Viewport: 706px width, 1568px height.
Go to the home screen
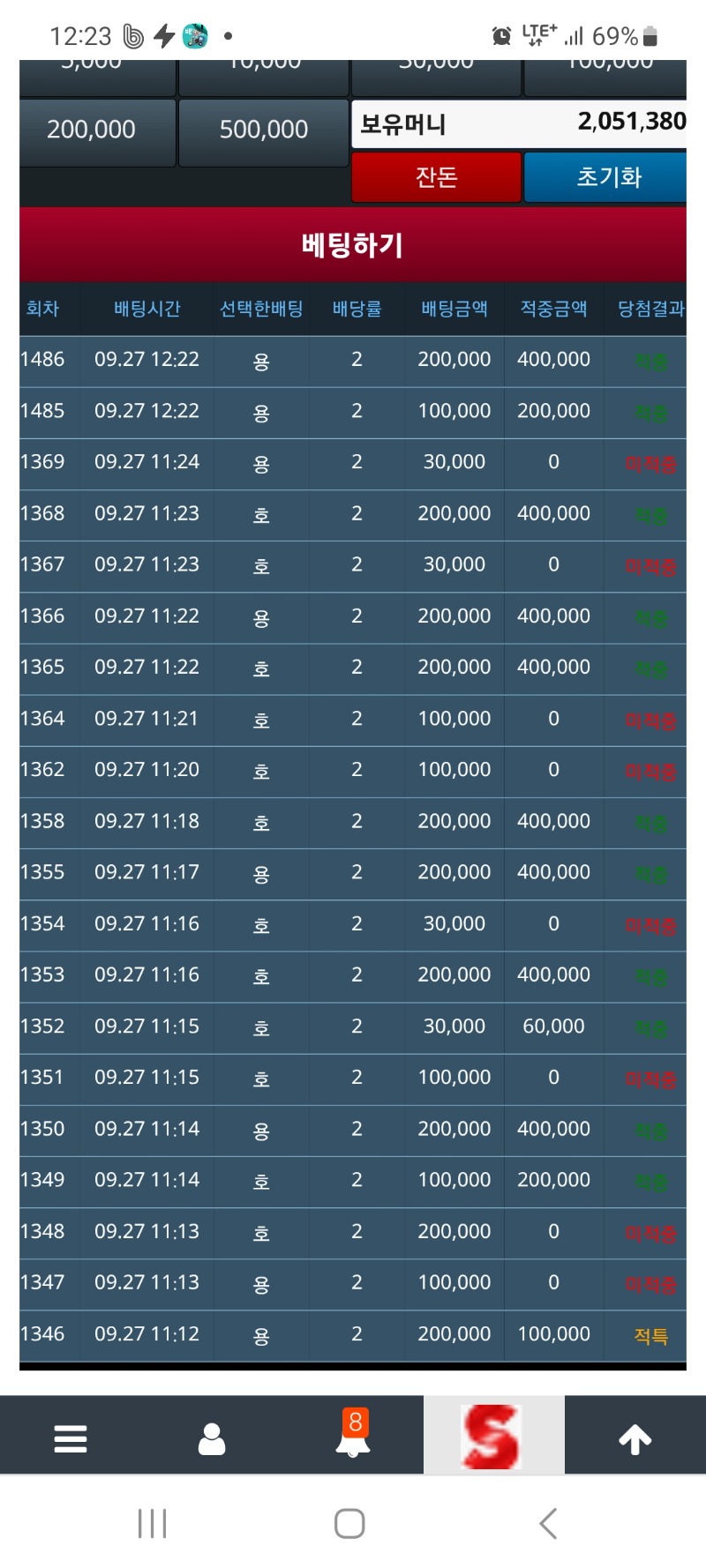349,1523
